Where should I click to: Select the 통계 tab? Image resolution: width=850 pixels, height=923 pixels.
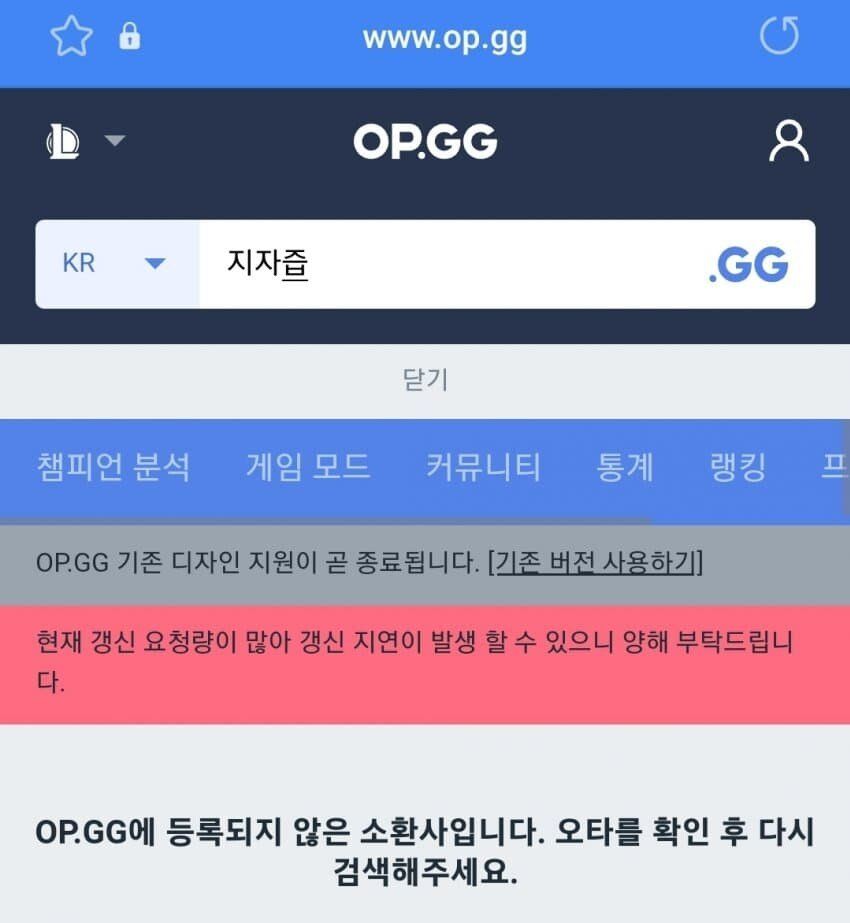[624, 467]
